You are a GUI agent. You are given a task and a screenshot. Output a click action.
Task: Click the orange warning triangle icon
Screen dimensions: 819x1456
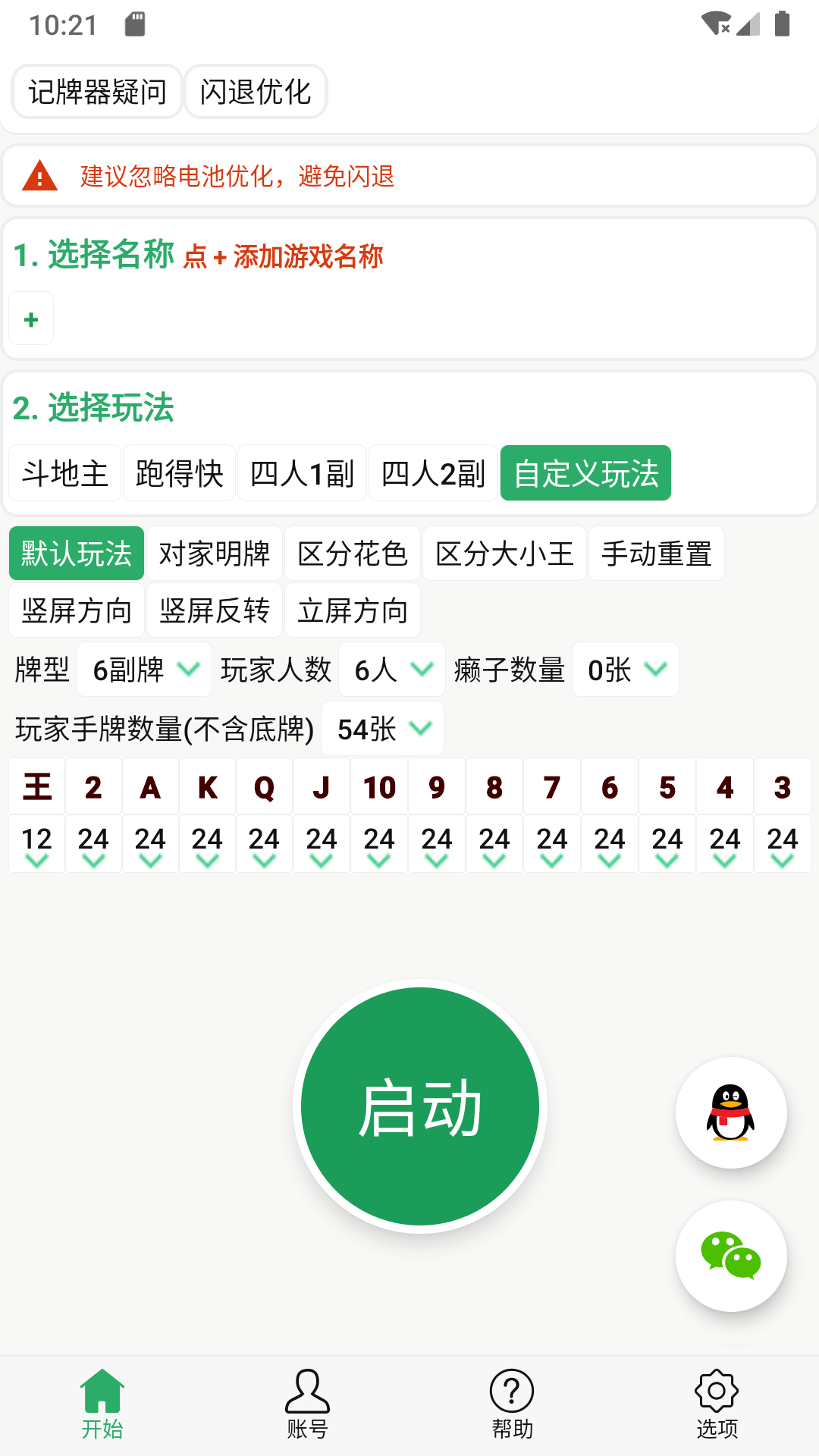tap(36, 176)
